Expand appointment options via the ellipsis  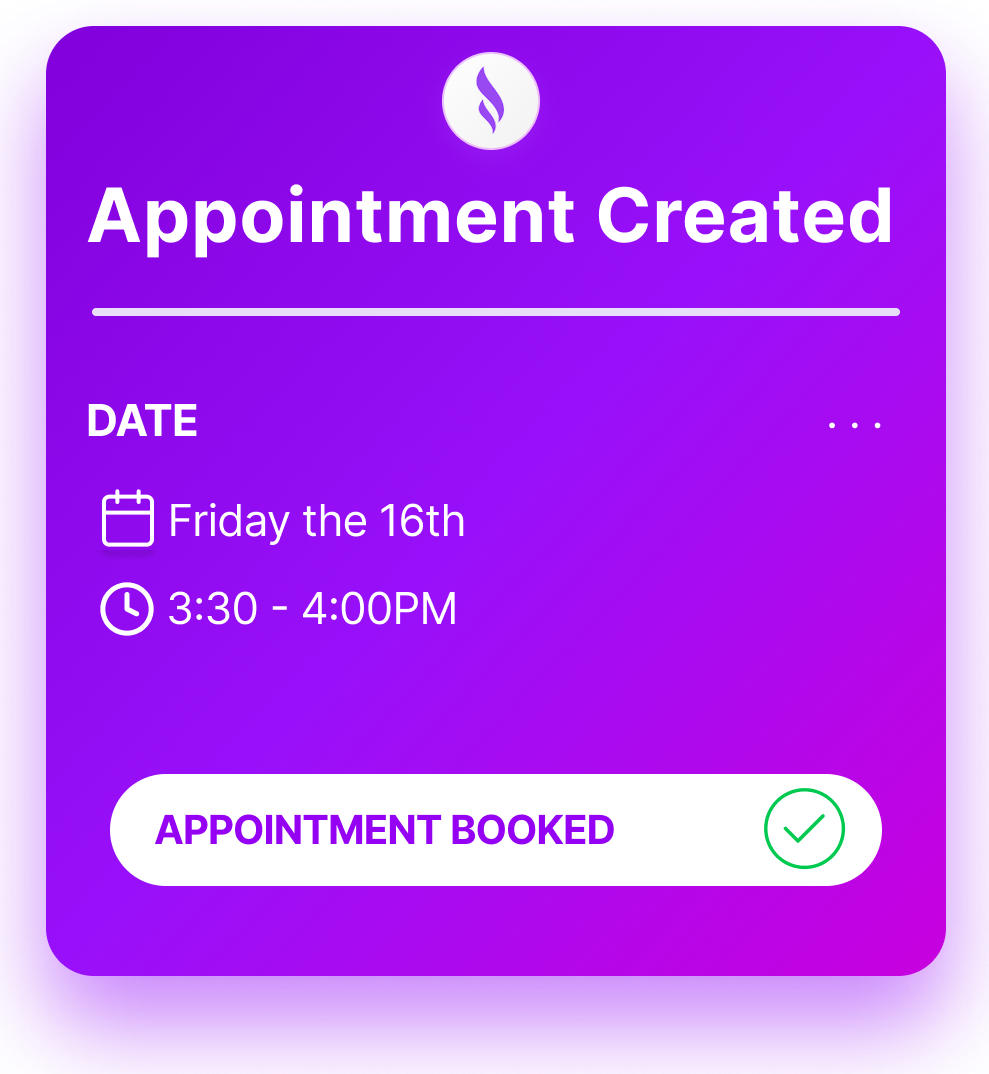click(855, 424)
